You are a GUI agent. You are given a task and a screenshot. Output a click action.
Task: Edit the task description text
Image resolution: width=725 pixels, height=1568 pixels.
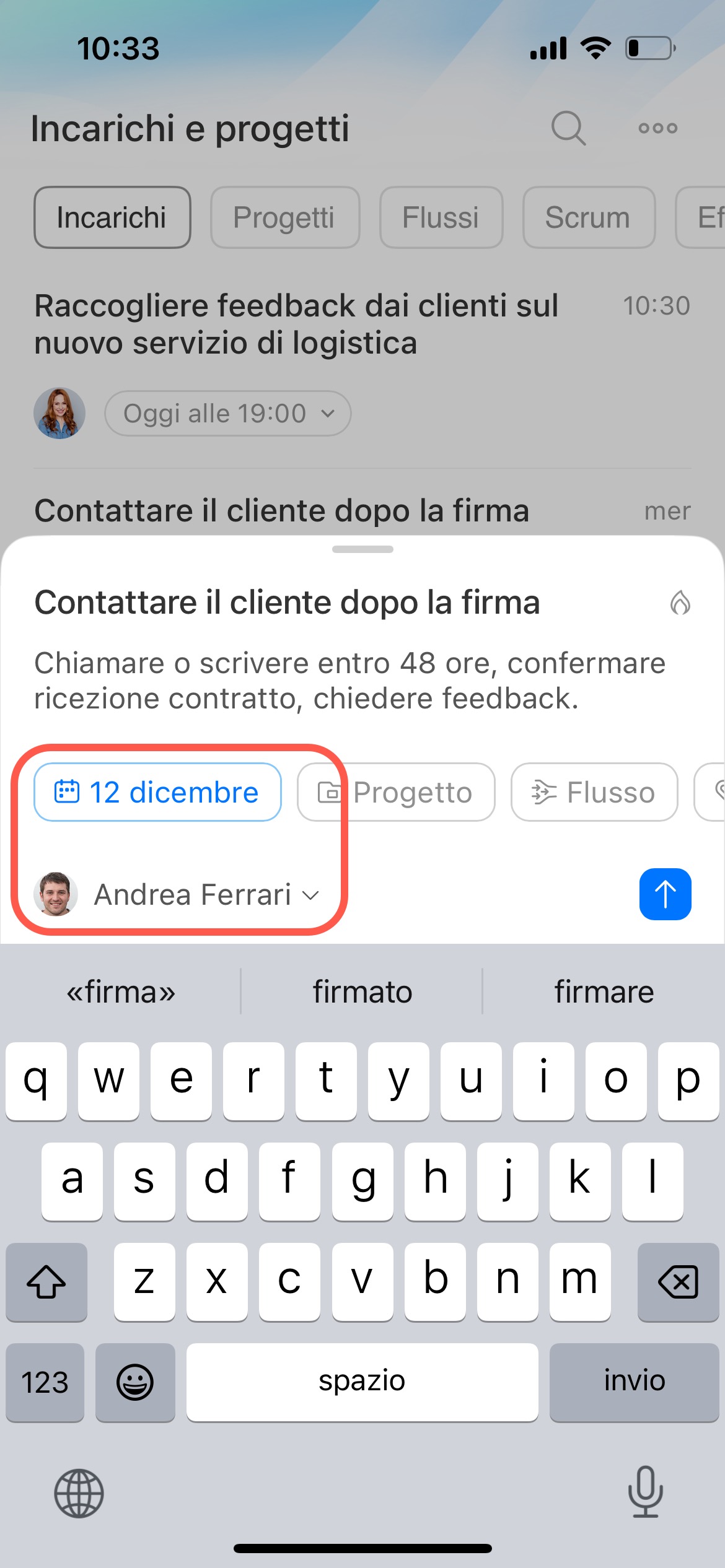tap(349, 681)
